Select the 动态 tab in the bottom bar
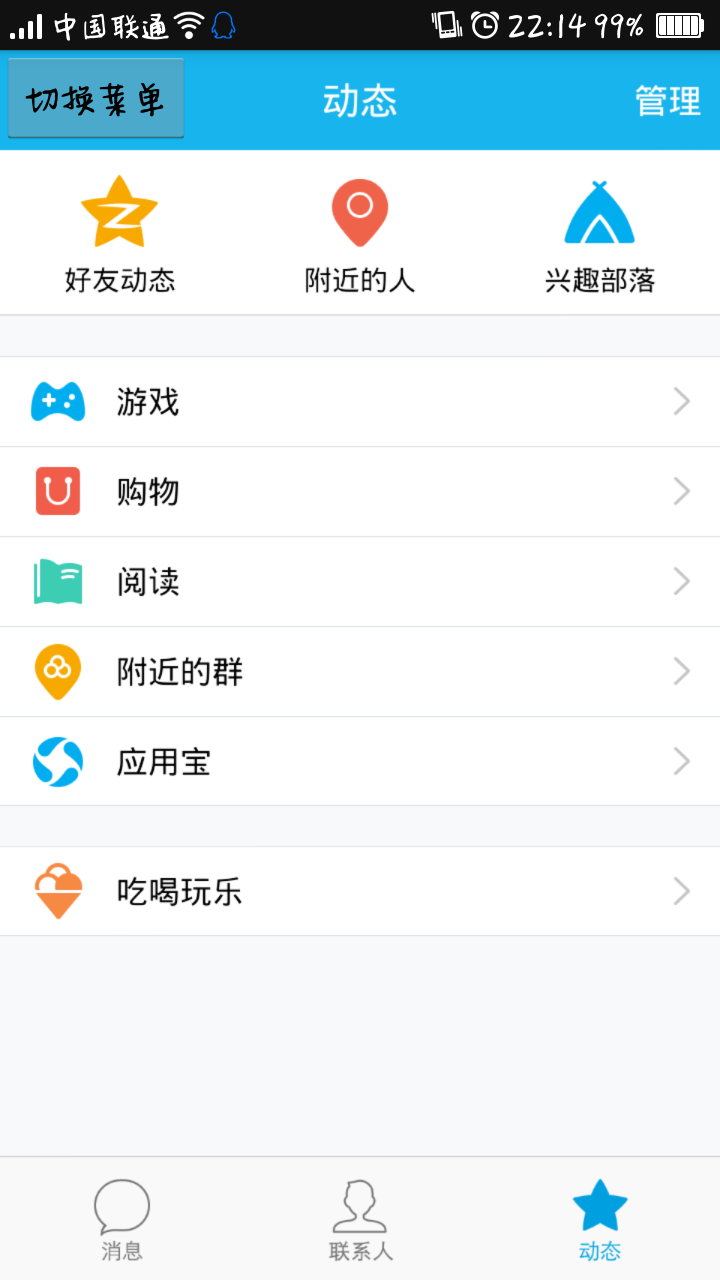This screenshot has width=720, height=1280. [600, 1219]
